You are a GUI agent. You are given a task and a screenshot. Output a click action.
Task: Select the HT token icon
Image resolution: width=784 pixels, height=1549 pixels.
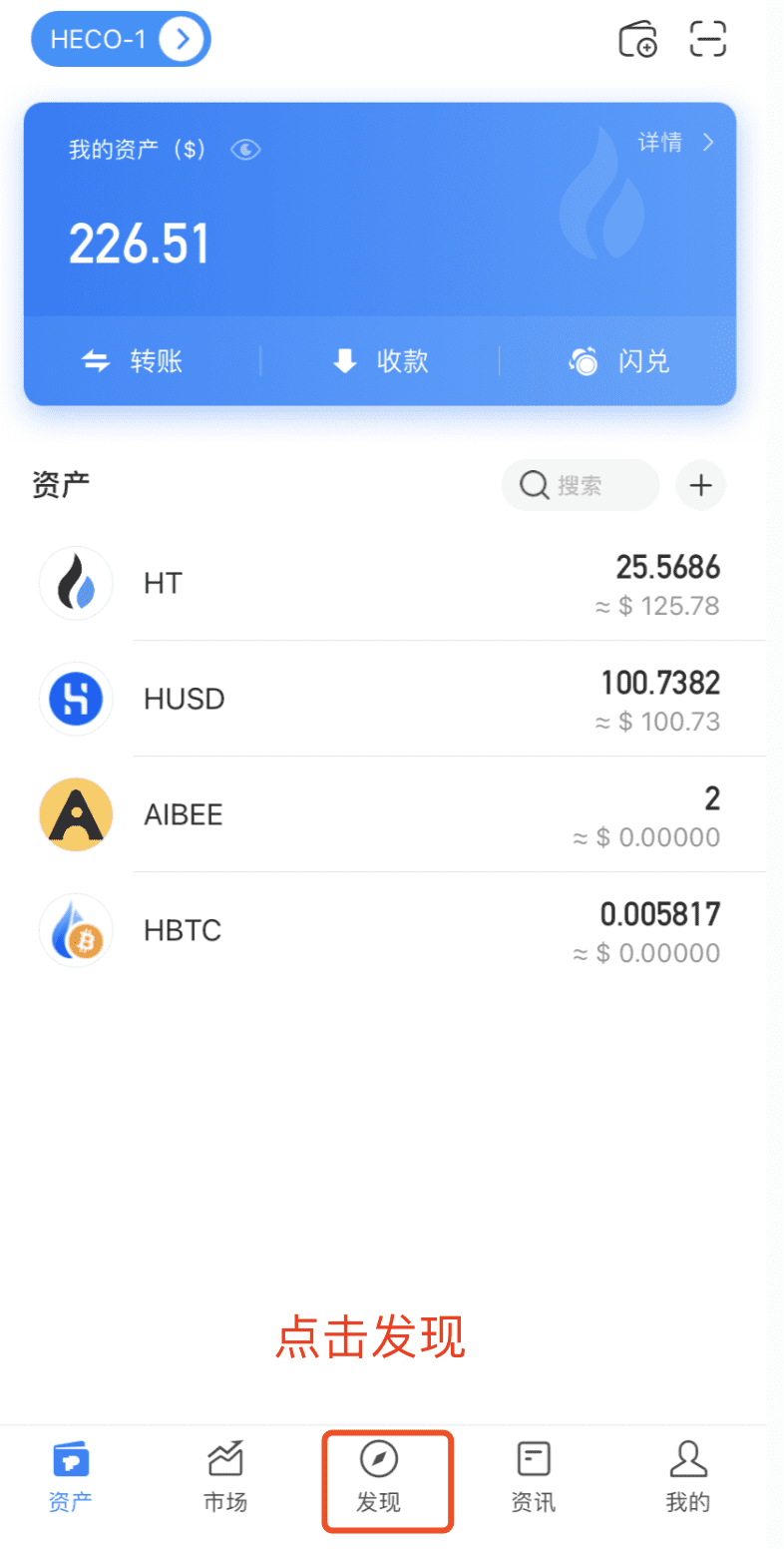pyautogui.click(x=76, y=583)
